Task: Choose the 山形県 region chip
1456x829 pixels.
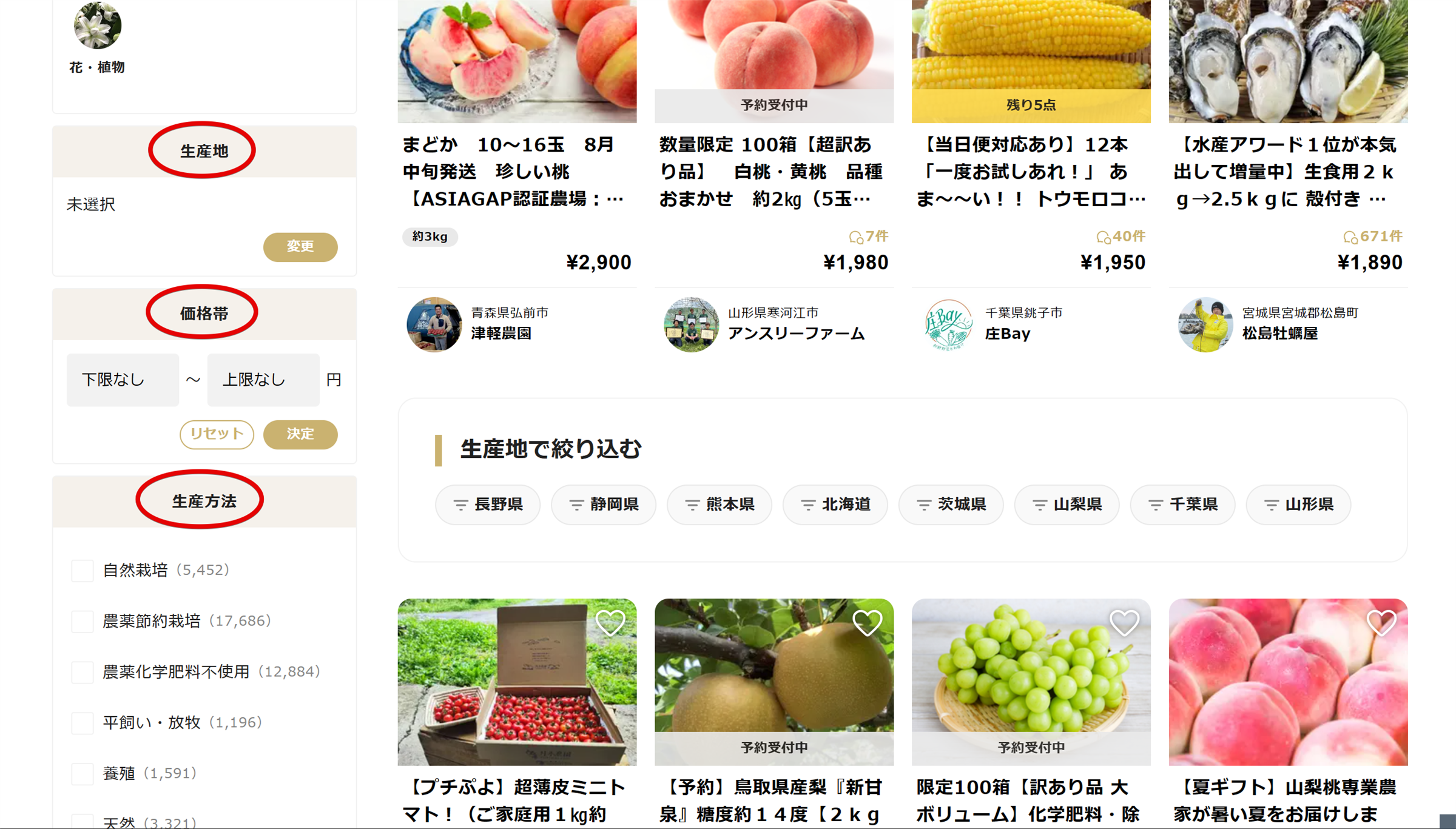Action: point(1298,505)
